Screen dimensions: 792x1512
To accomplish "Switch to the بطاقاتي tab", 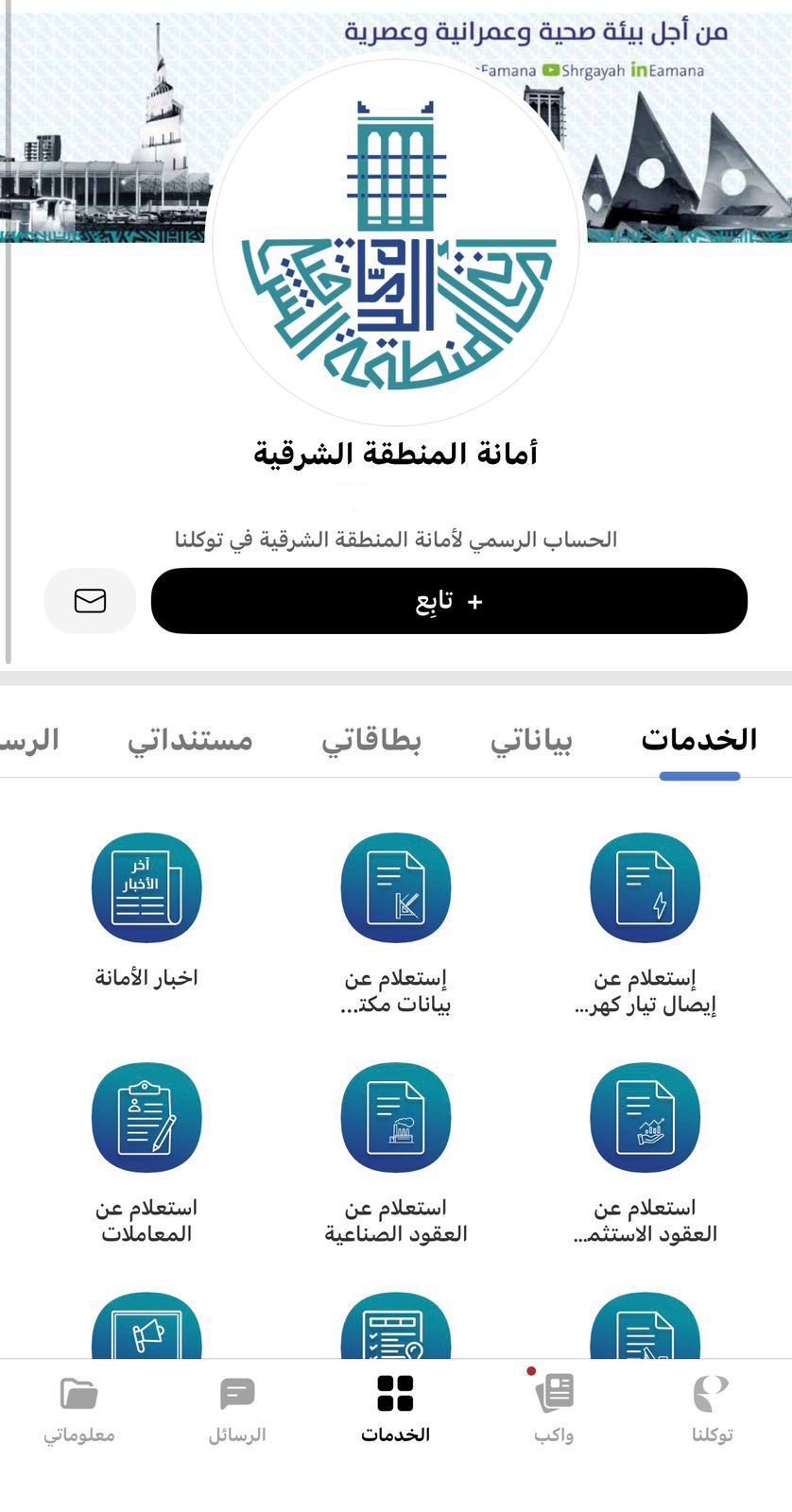I will (x=371, y=740).
